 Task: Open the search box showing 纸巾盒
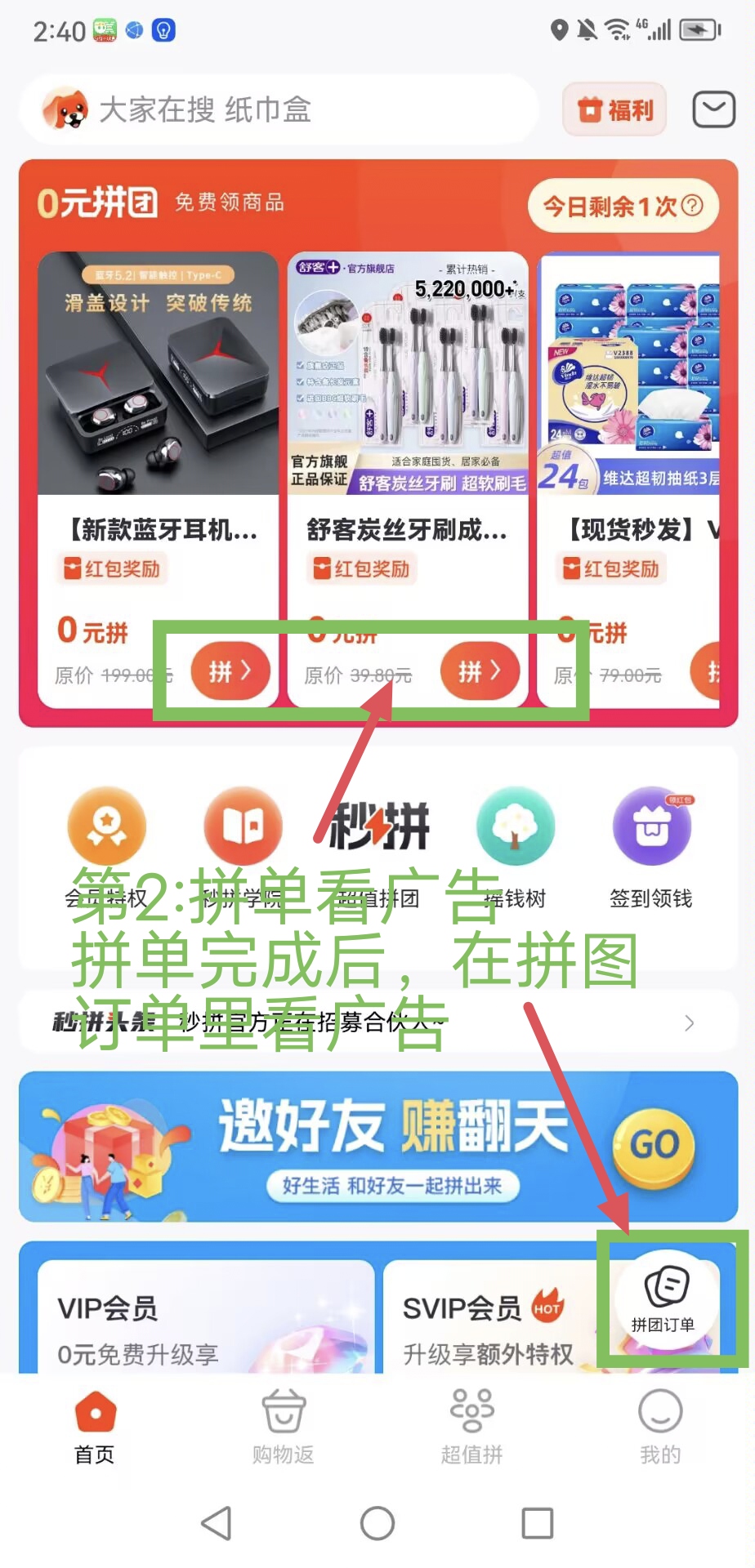278,109
